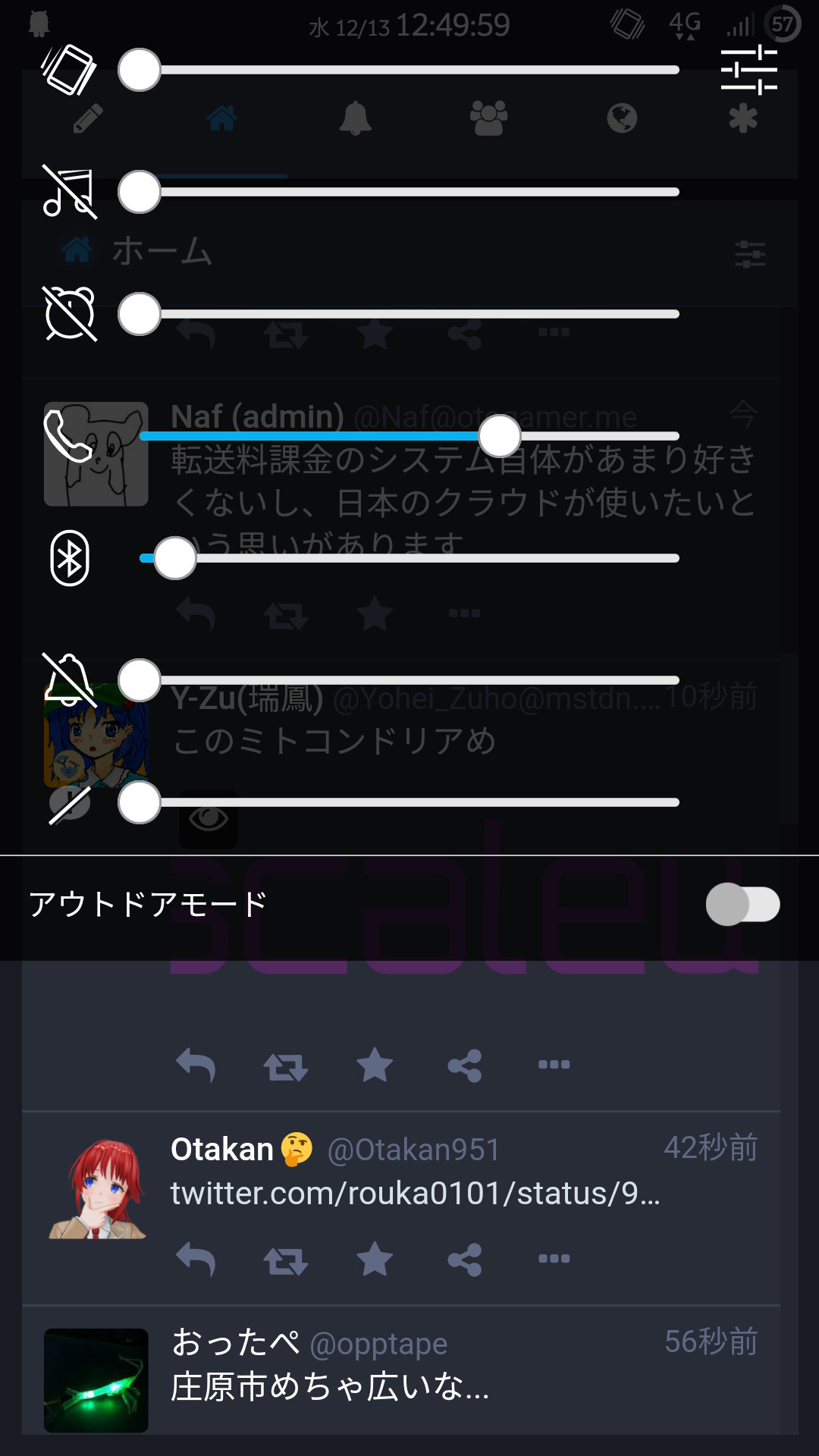The width and height of the screenshot is (819, 1456).
Task: Toggle the アウトドアモード switch
Action: point(742,904)
